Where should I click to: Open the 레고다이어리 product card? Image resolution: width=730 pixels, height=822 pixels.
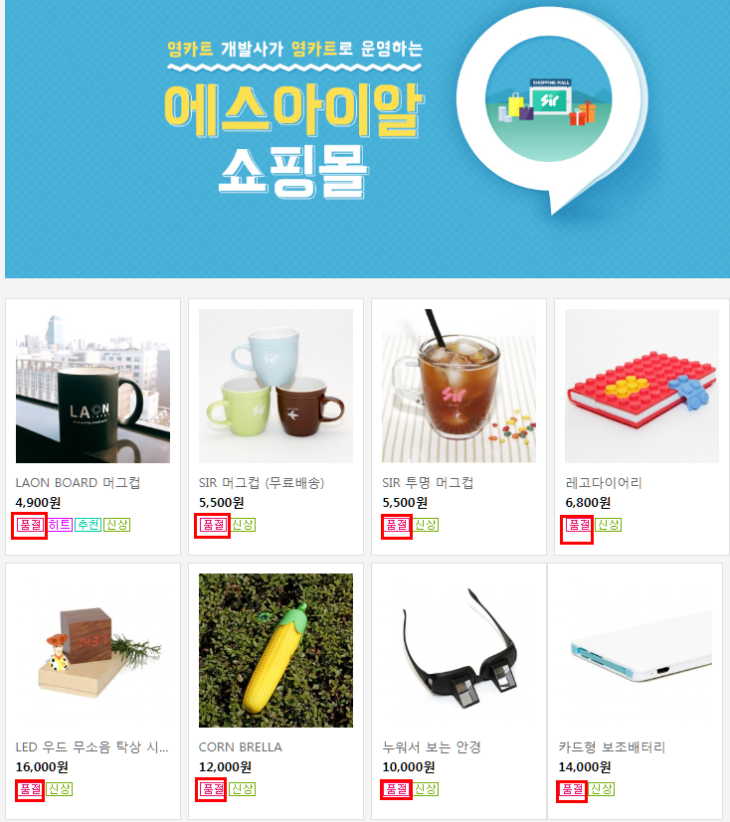click(x=641, y=386)
